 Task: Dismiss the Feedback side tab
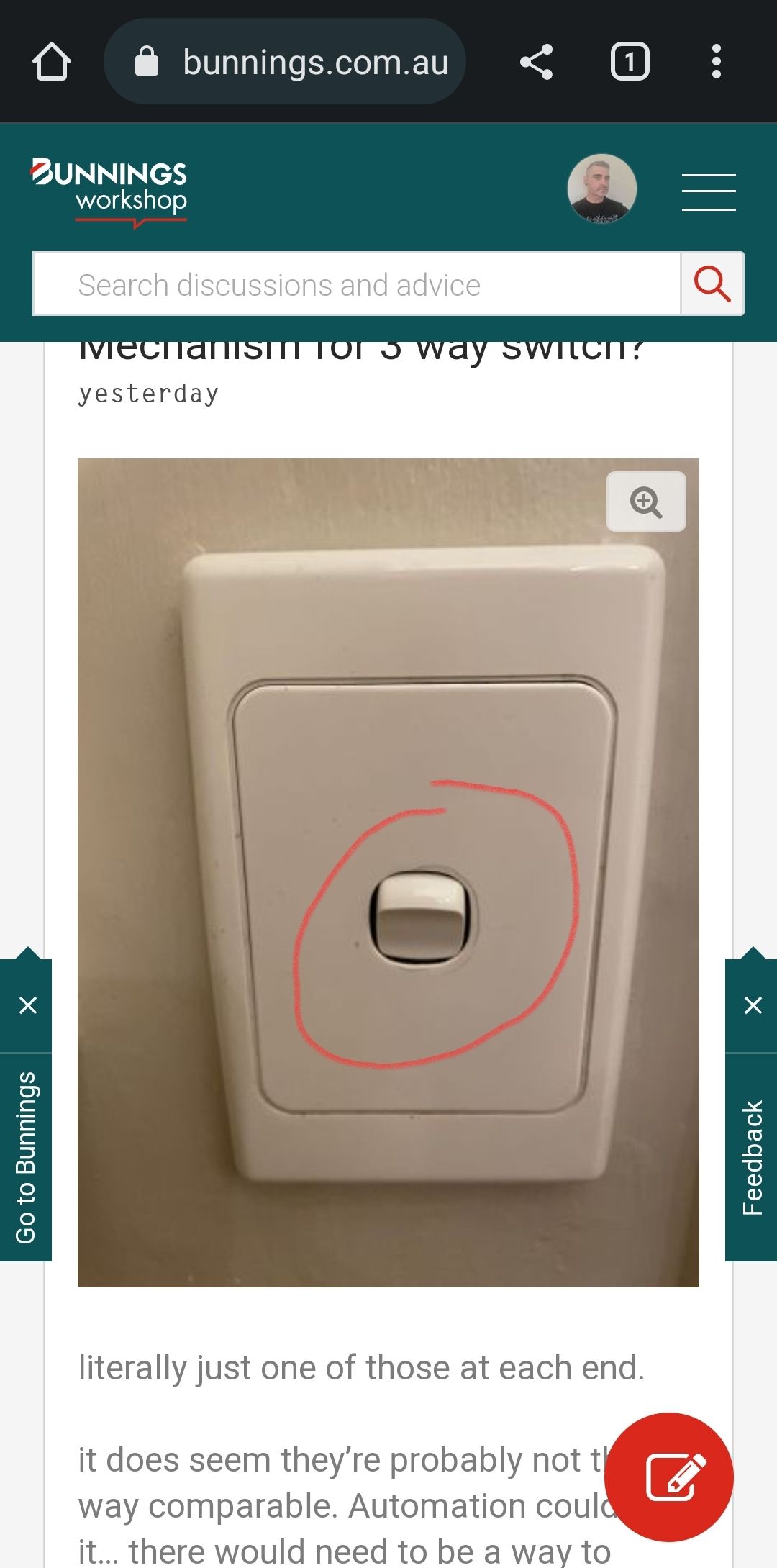[753, 1005]
